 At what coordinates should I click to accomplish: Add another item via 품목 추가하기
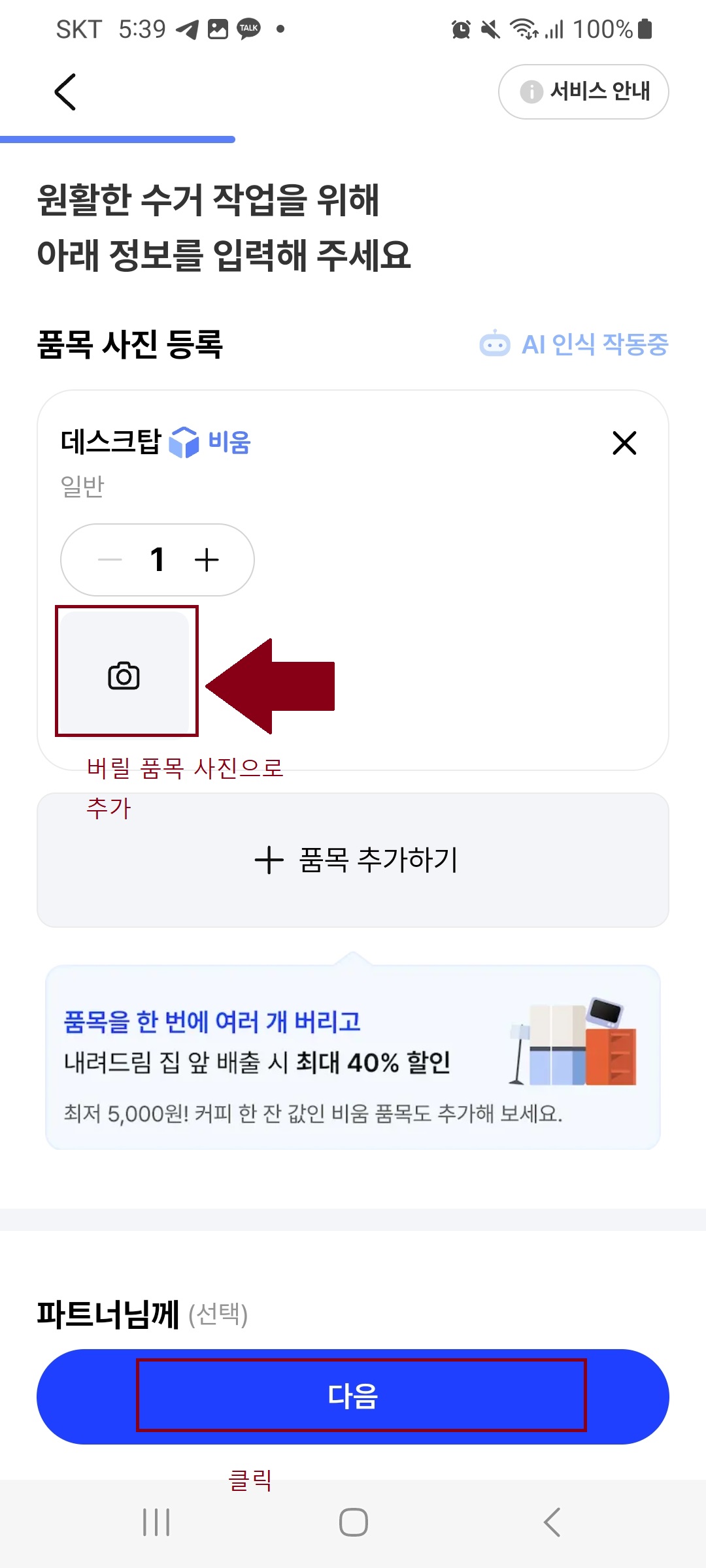click(353, 862)
